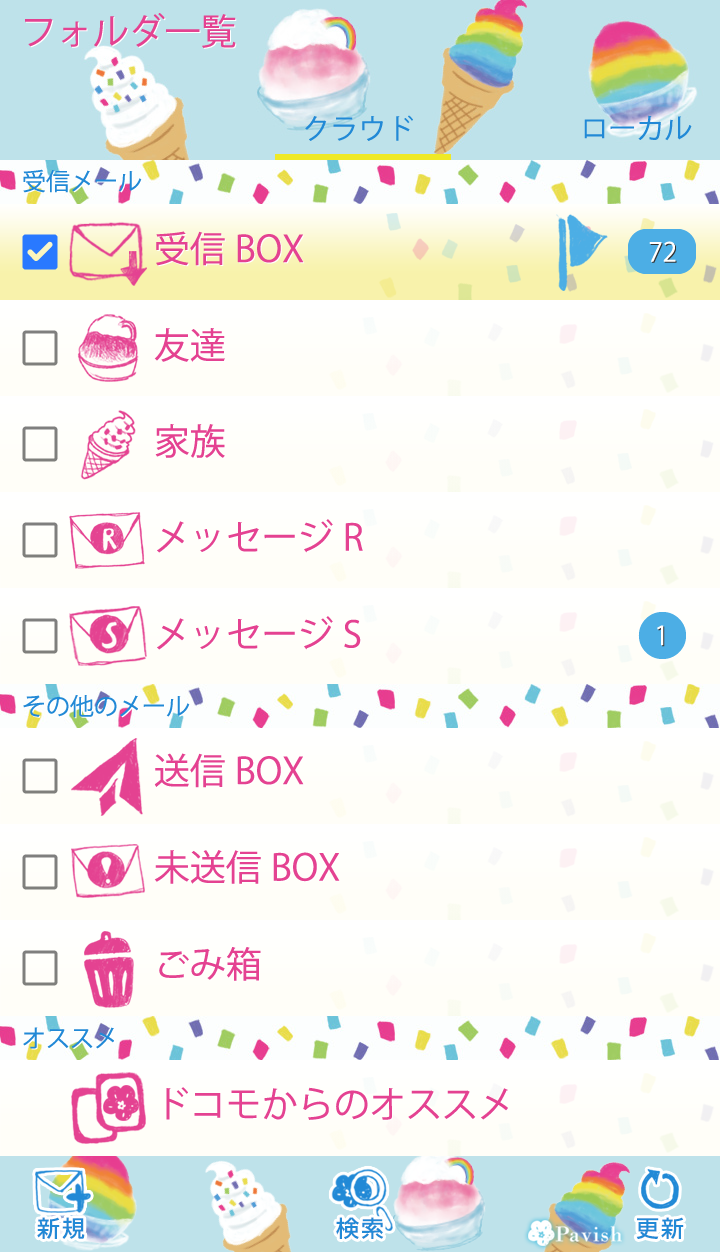Mark the メッセージ S checkbox
Viewport: 720px width, 1252px height.
(40, 635)
